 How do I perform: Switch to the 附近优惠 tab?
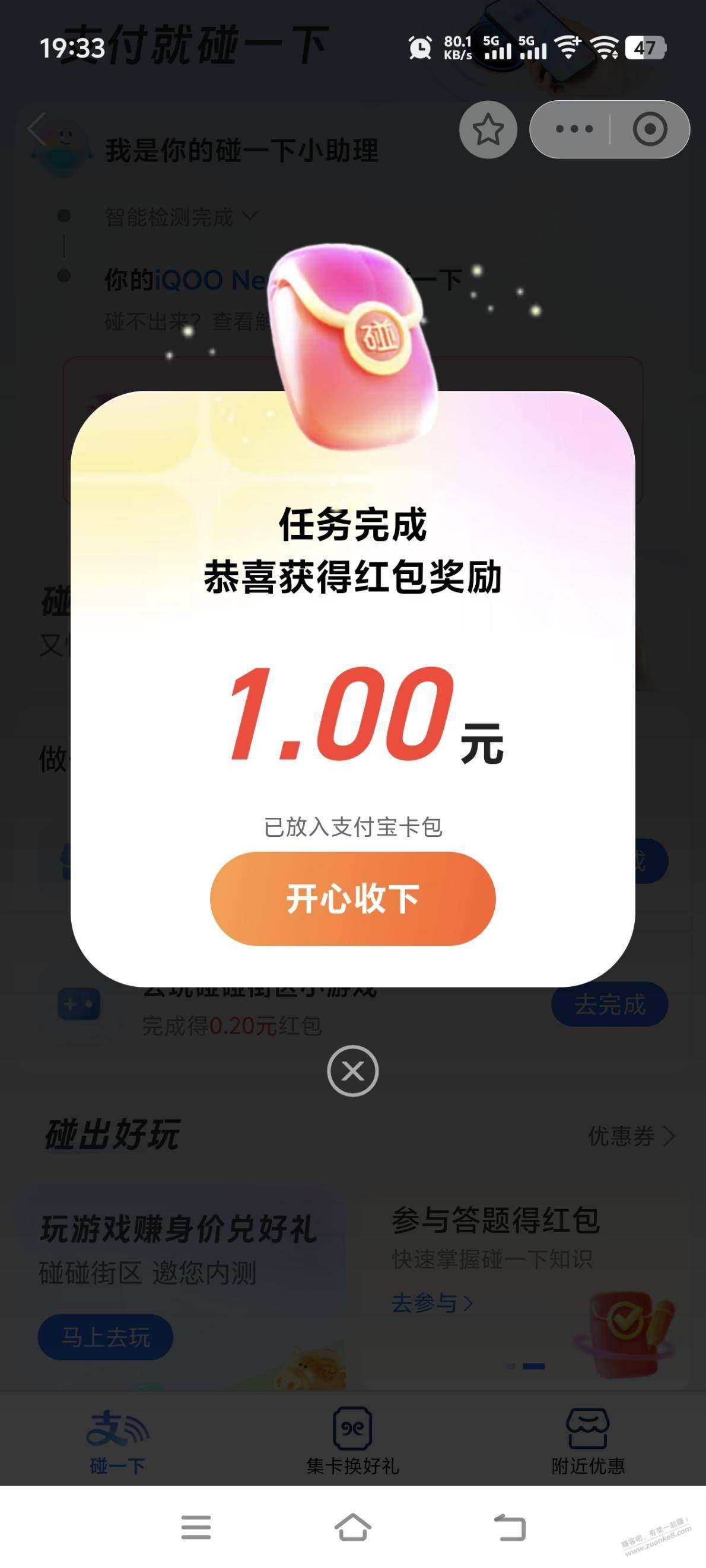click(x=588, y=1440)
